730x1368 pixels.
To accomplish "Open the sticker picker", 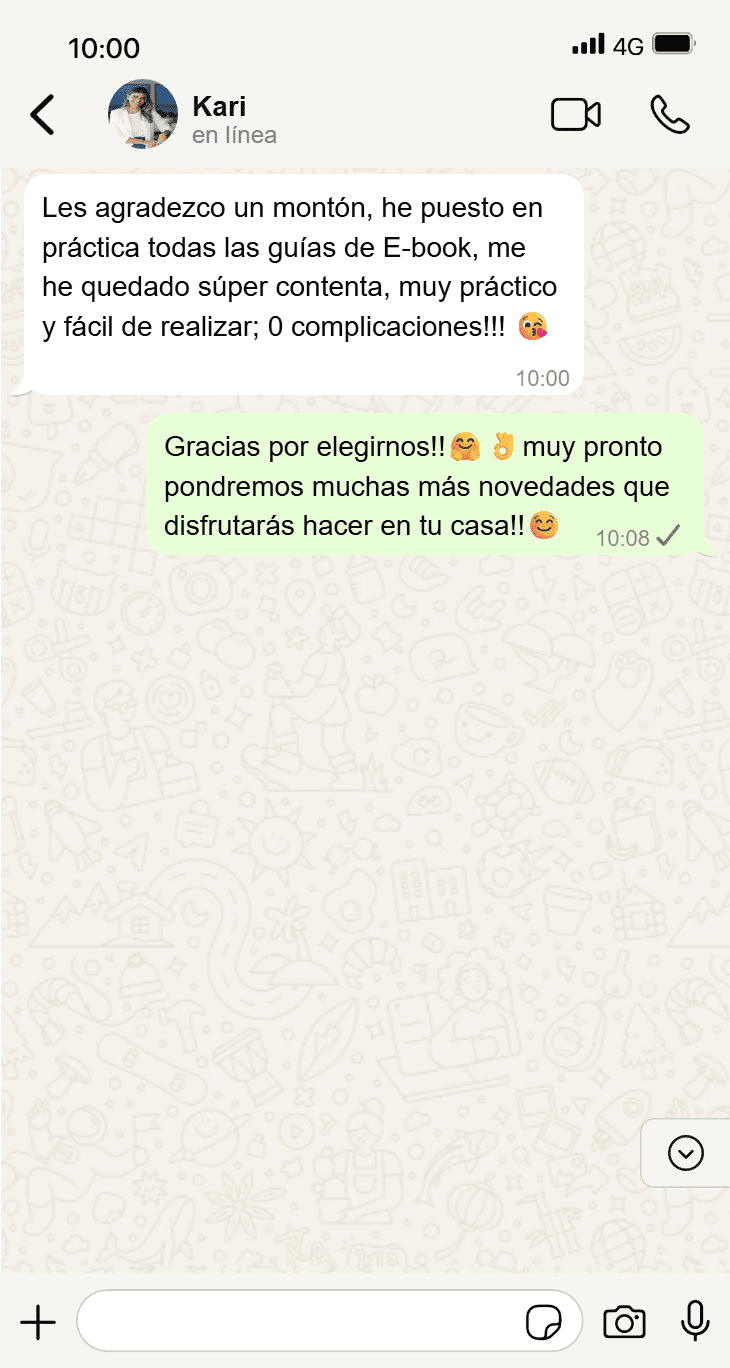I will (544, 1323).
